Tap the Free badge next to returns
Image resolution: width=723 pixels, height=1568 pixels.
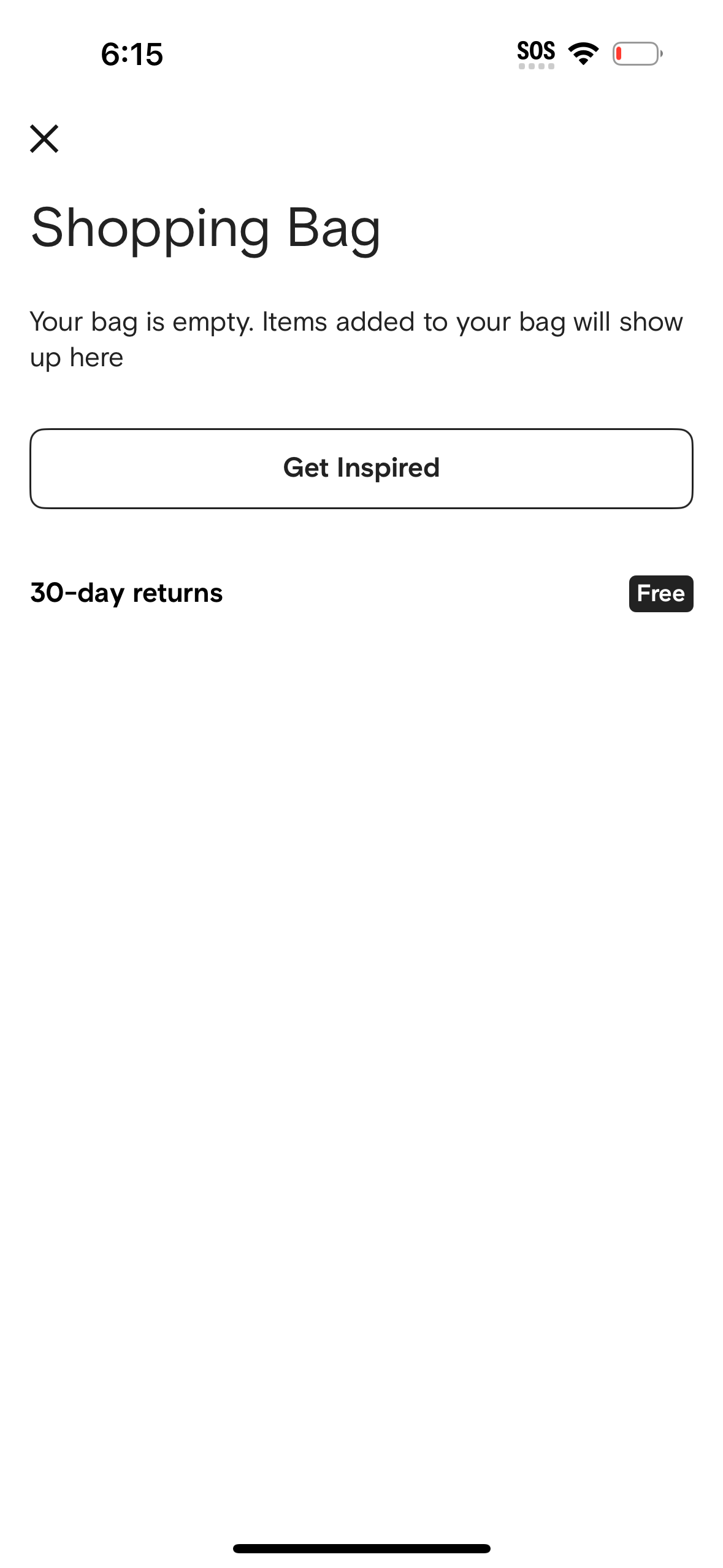click(x=660, y=593)
